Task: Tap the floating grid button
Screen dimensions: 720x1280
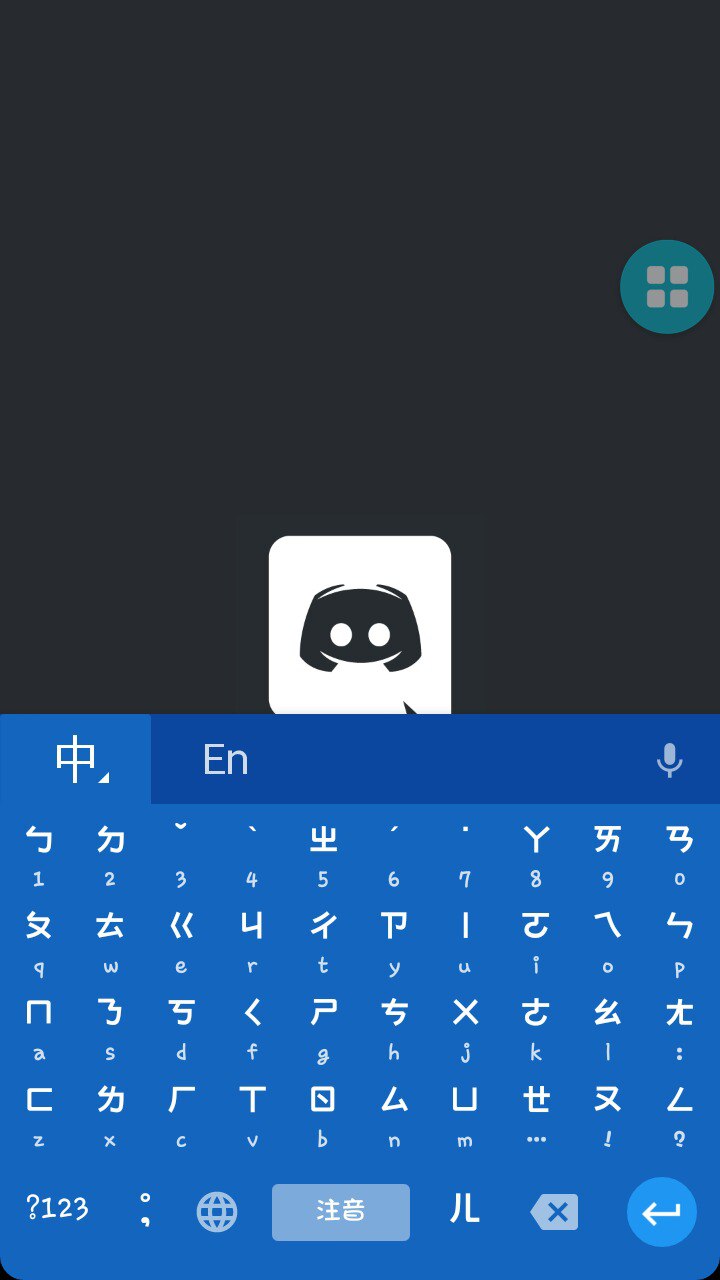Action: pyautogui.click(x=667, y=287)
